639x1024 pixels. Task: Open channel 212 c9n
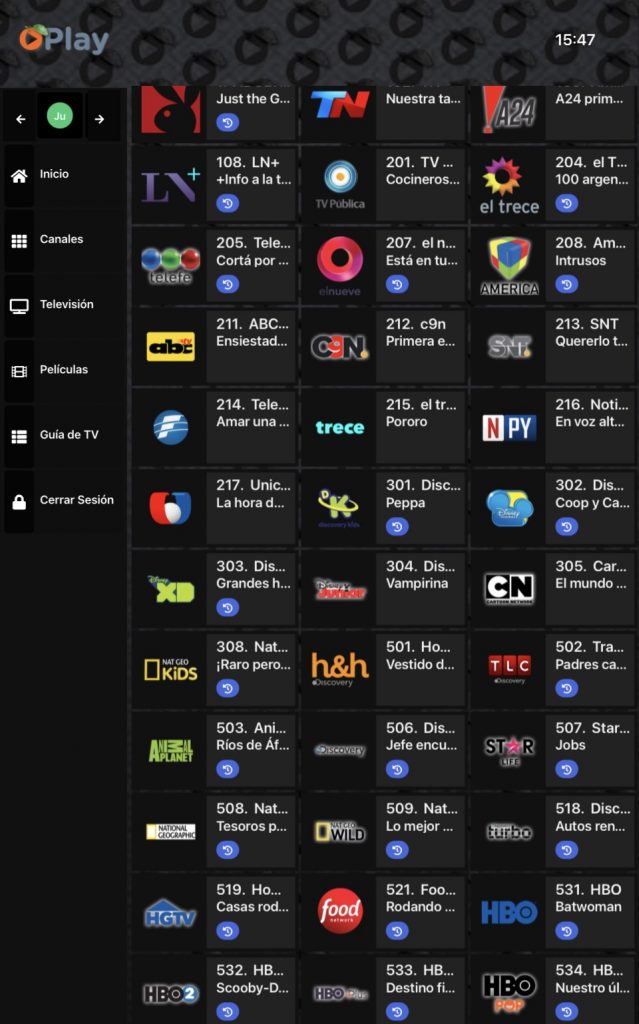pos(383,346)
